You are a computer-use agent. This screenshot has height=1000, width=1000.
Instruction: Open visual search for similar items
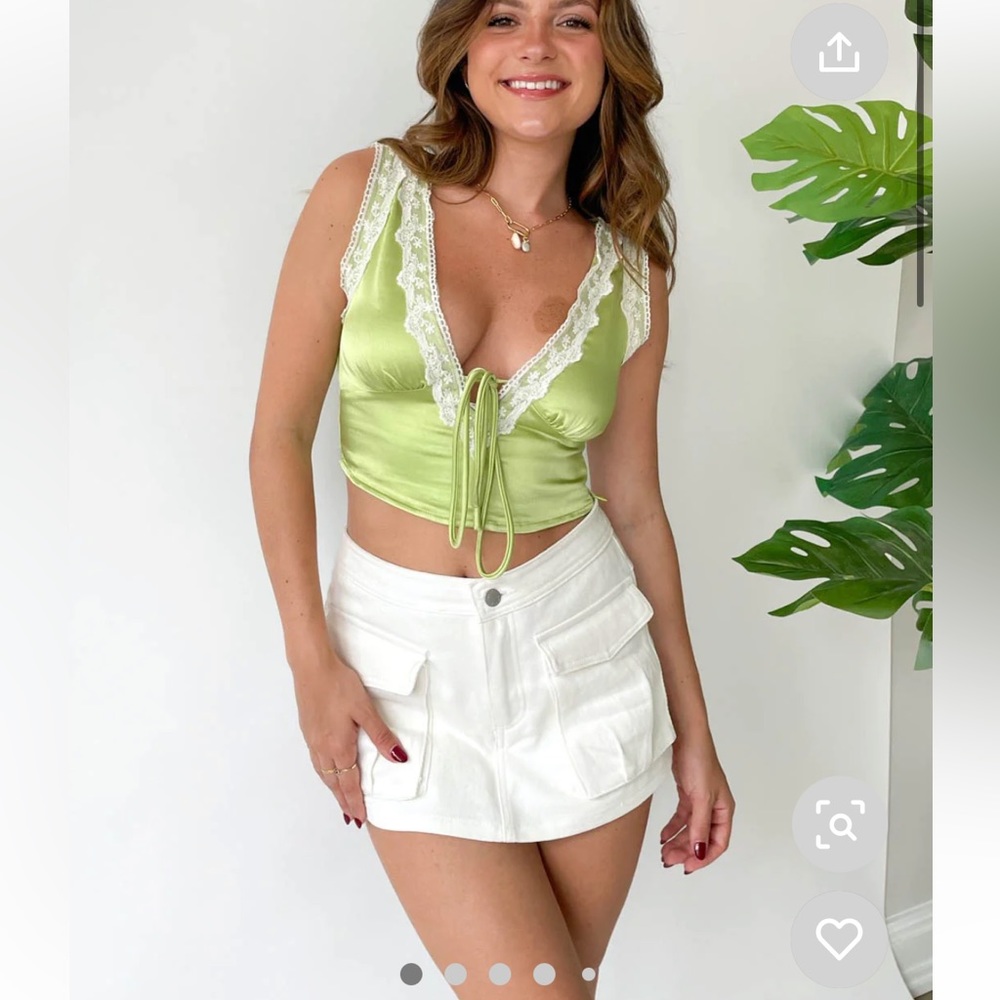coord(840,825)
